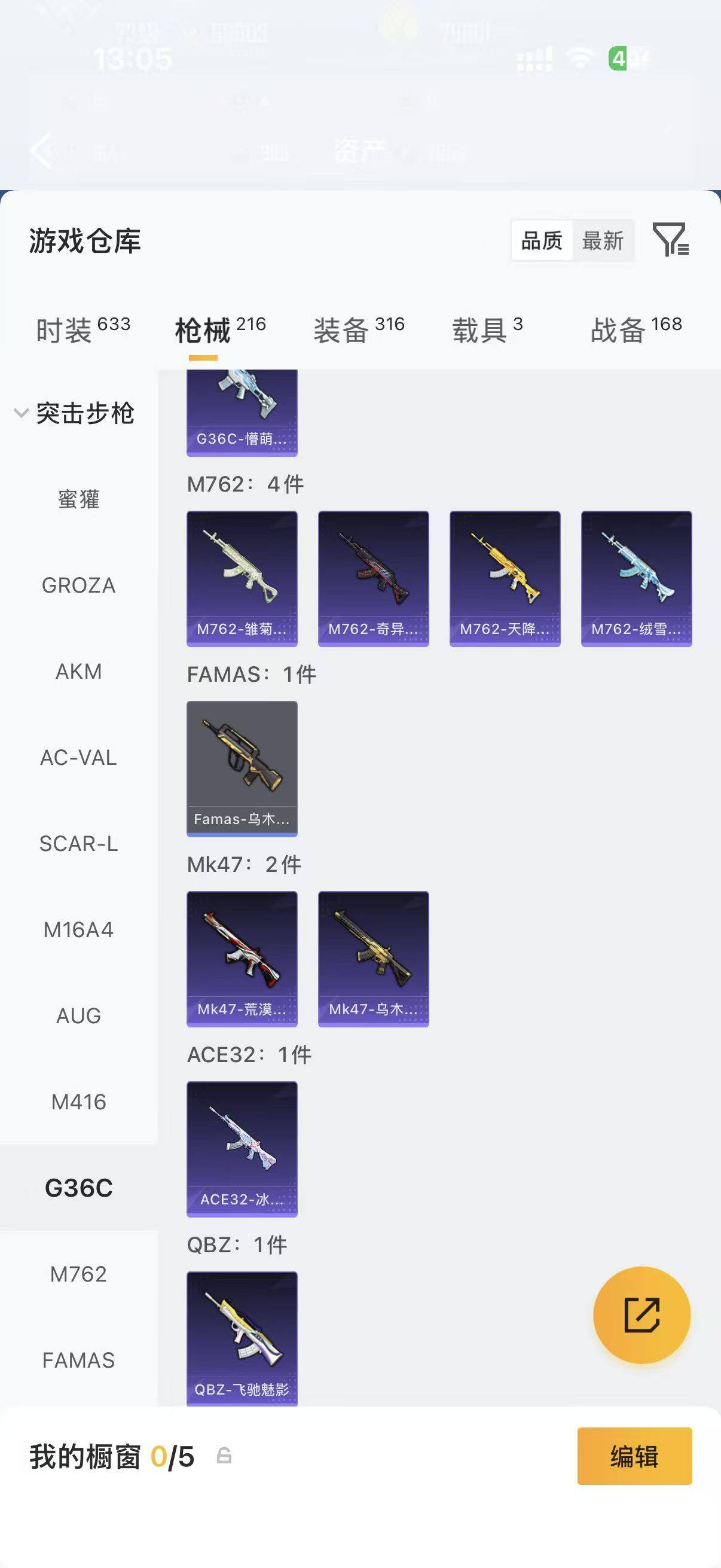The image size is (721, 1568).
Task: Open the M762-天降 gold skin
Action: click(x=505, y=578)
